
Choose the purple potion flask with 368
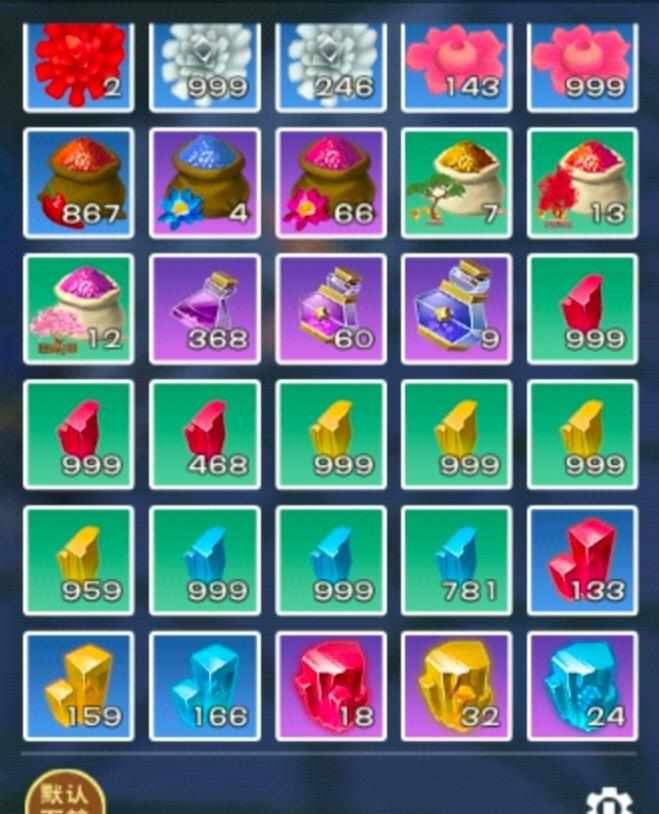pos(205,309)
